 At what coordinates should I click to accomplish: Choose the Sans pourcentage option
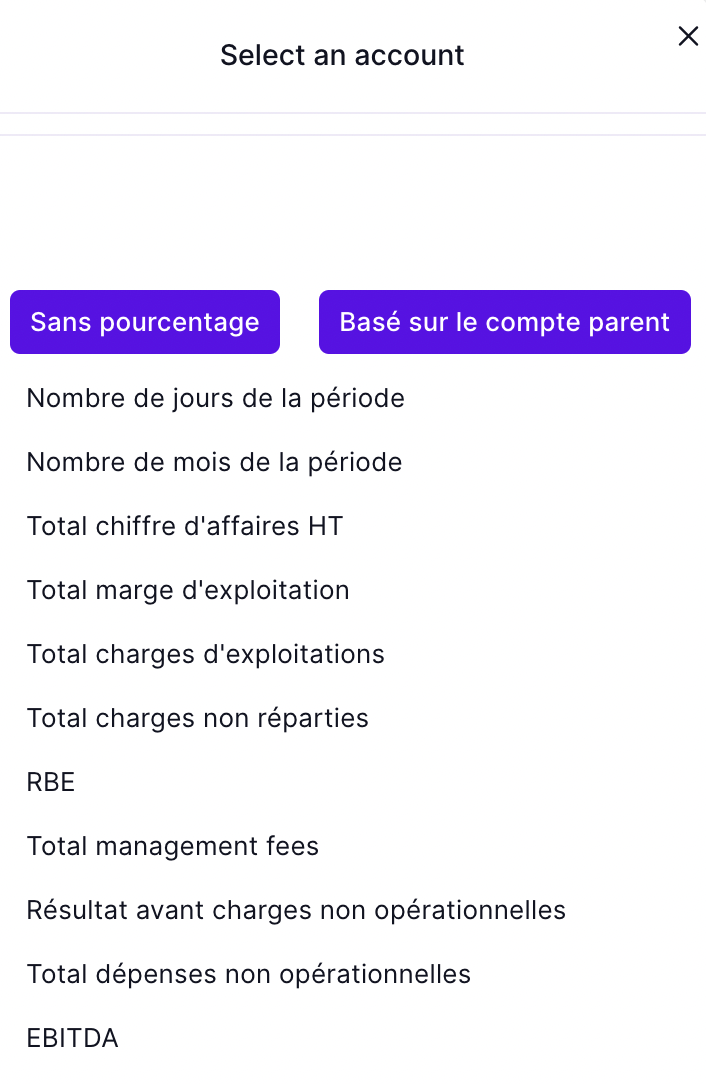pos(145,322)
